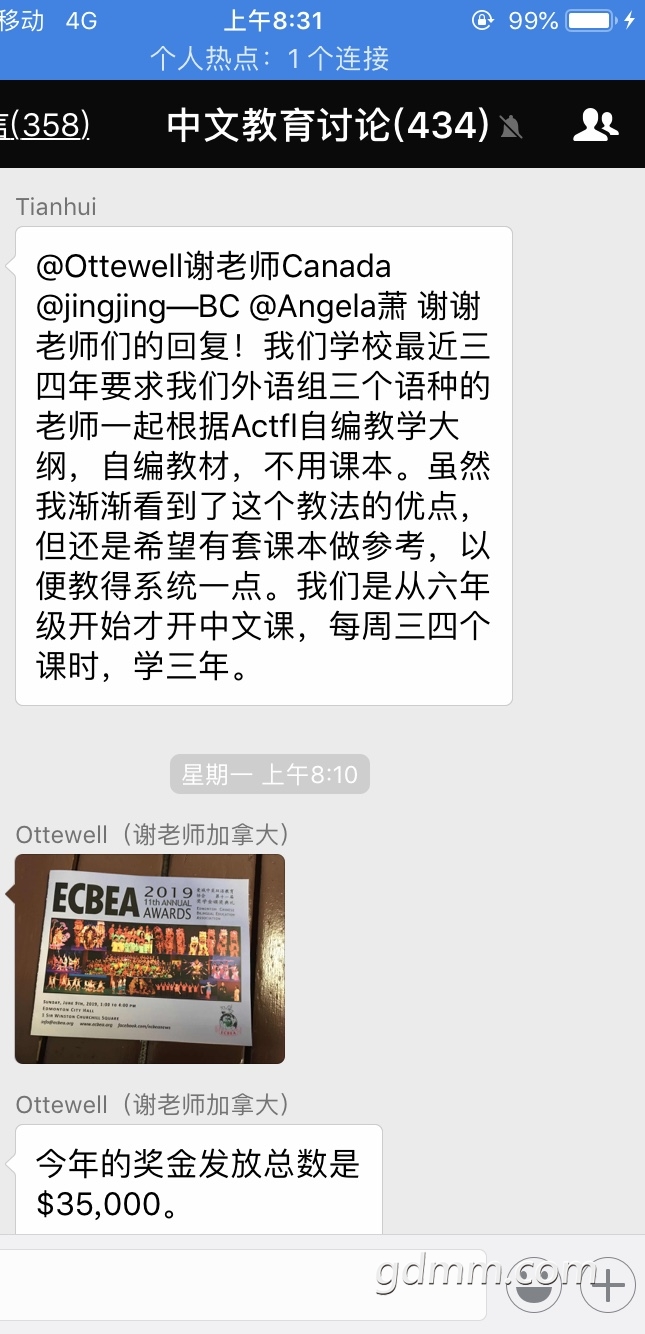View the ECBEA 2019 Awards photo

click(x=150, y=959)
